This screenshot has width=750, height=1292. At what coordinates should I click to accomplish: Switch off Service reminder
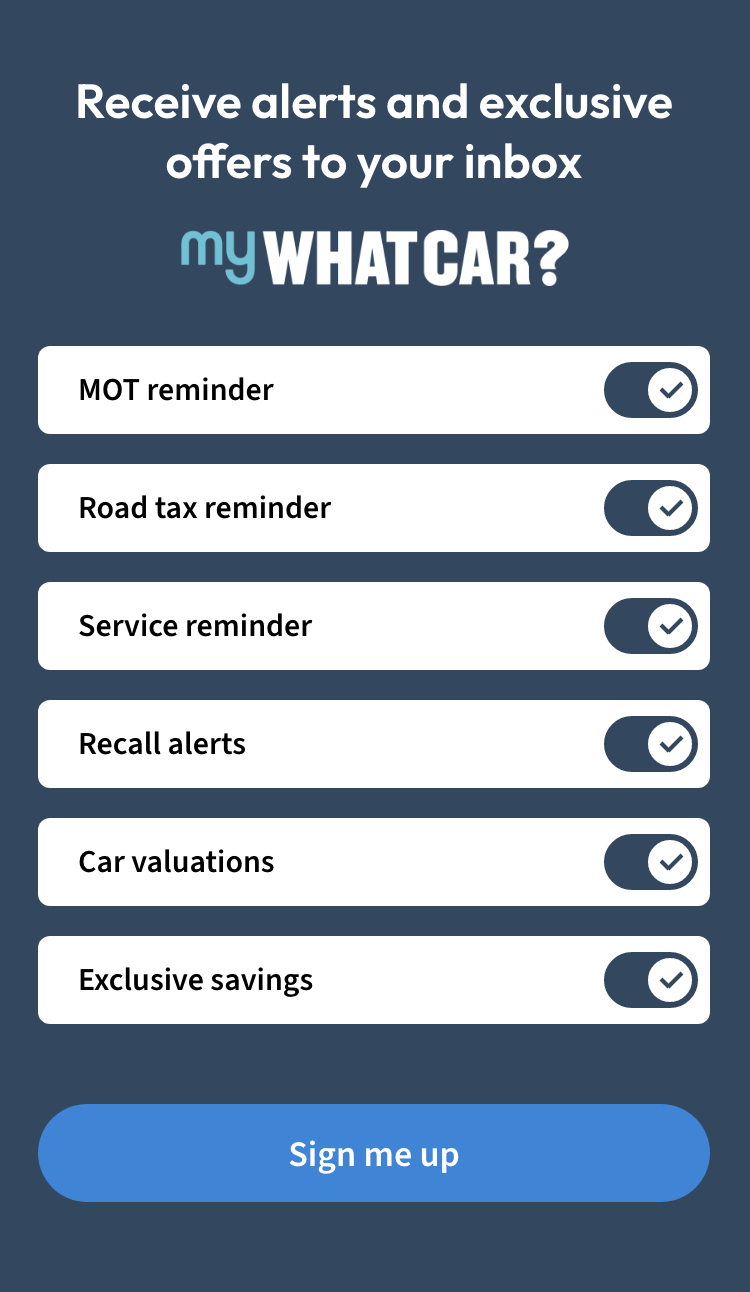click(651, 626)
